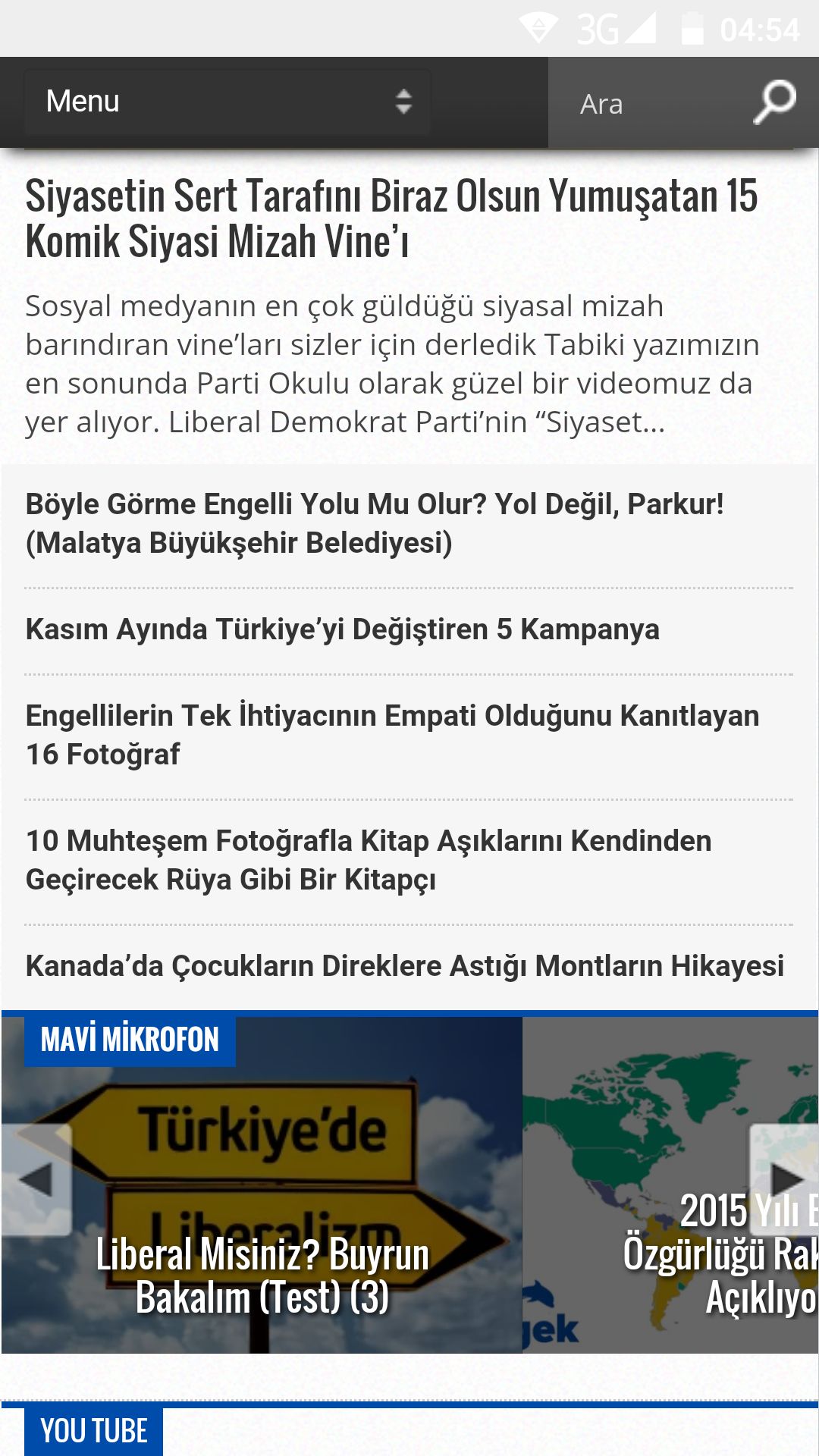819x1456 pixels.
Task: Open the Mavi Mikrofon section
Action: pyautogui.click(x=130, y=1040)
